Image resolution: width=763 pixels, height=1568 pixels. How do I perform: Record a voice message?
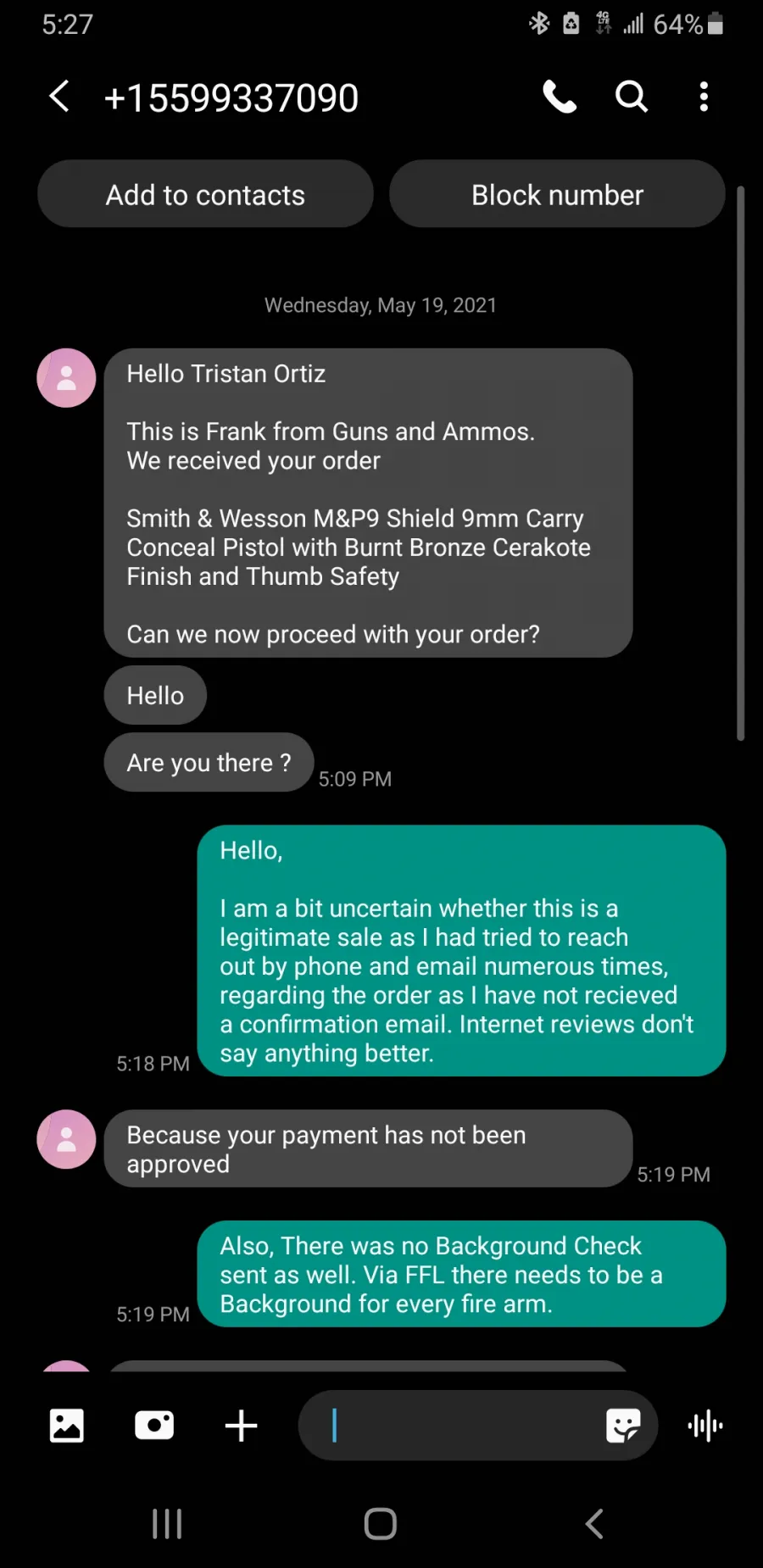pyautogui.click(x=705, y=1426)
